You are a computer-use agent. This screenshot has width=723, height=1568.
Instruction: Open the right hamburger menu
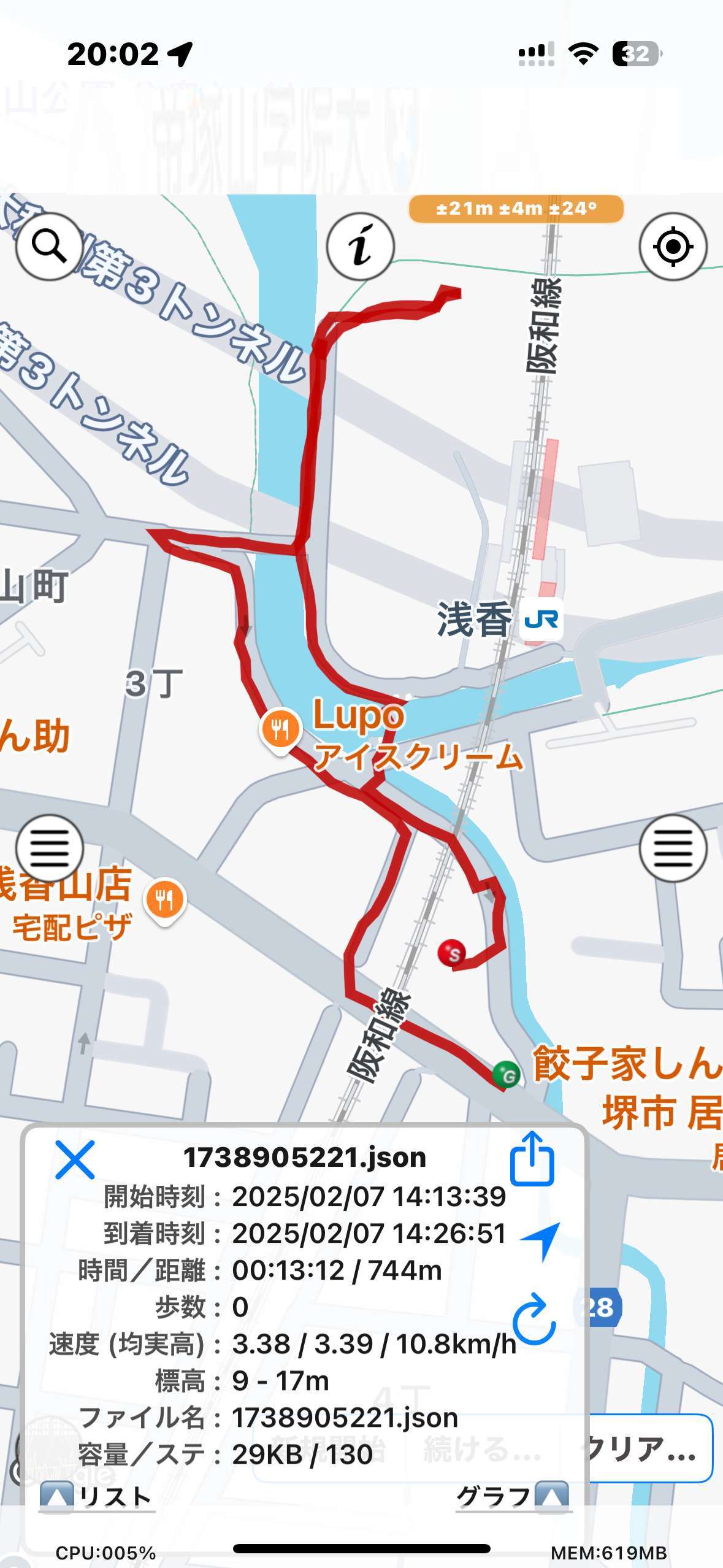point(673,848)
